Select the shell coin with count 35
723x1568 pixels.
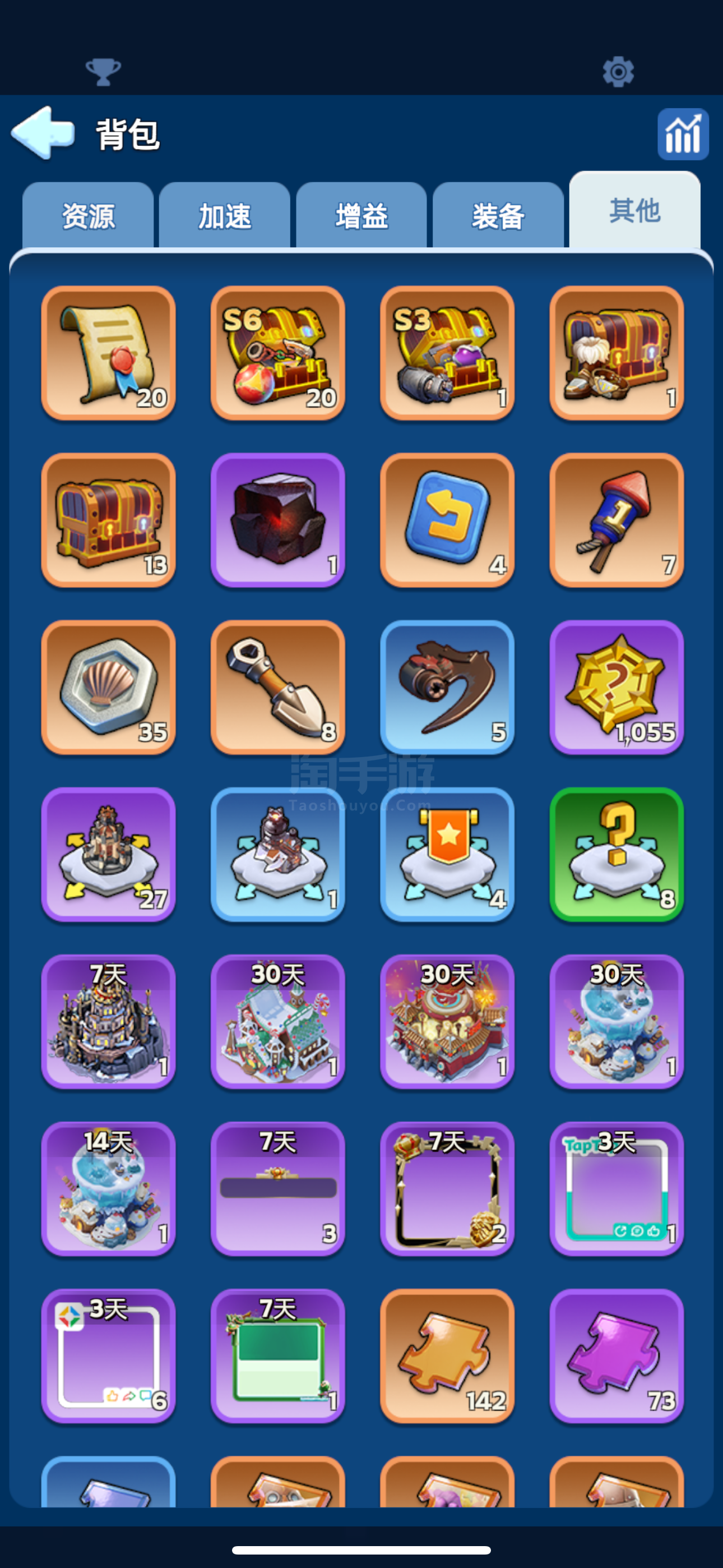pos(108,687)
